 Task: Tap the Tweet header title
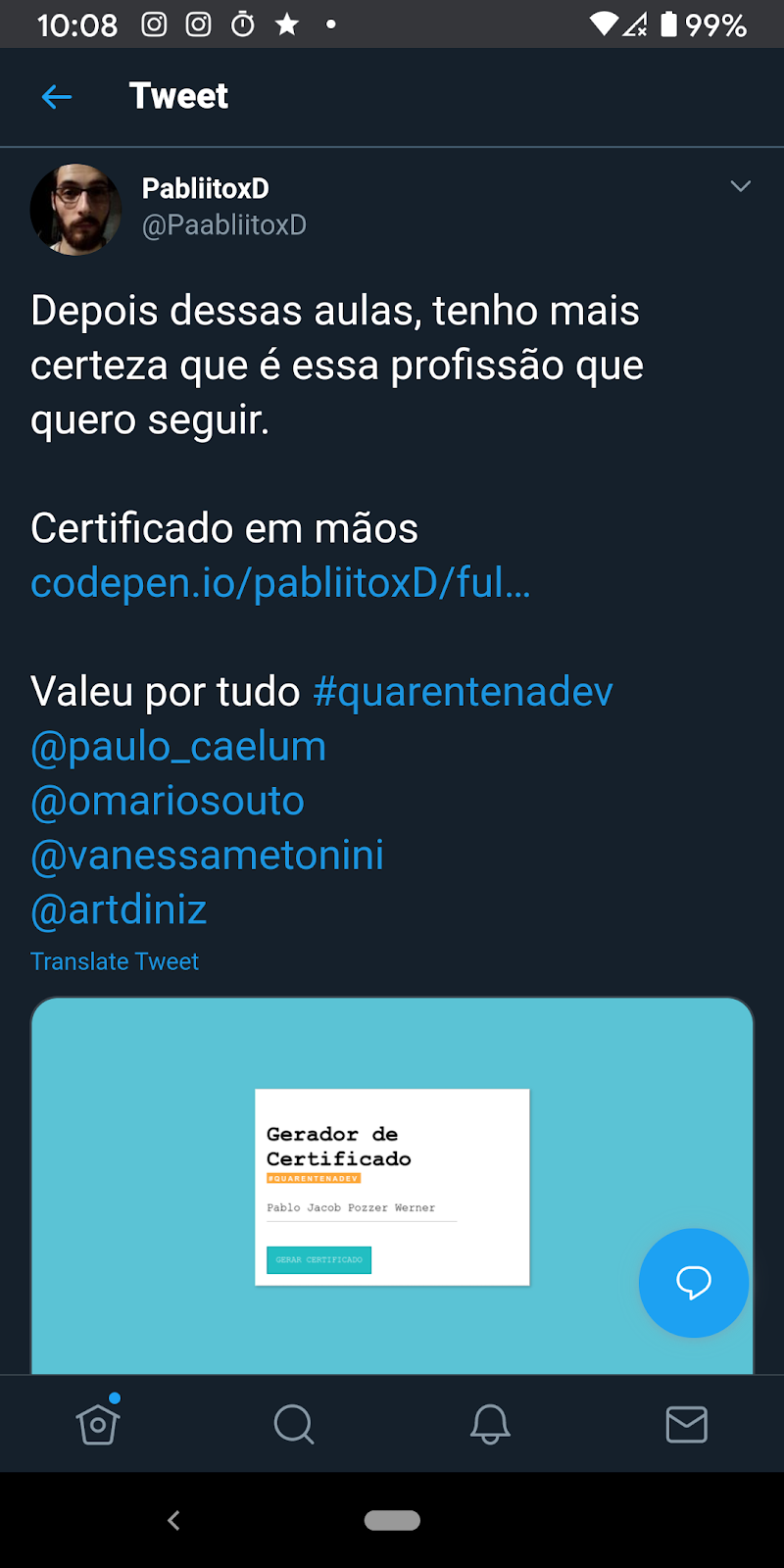178,95
